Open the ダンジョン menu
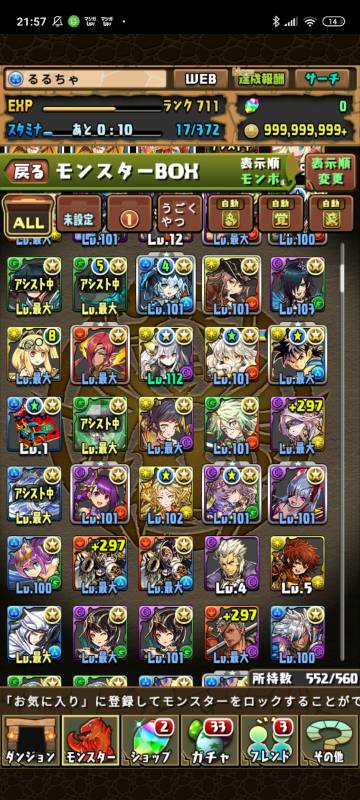The height and width of the screenshot is (800, 360). click(30, 740)
